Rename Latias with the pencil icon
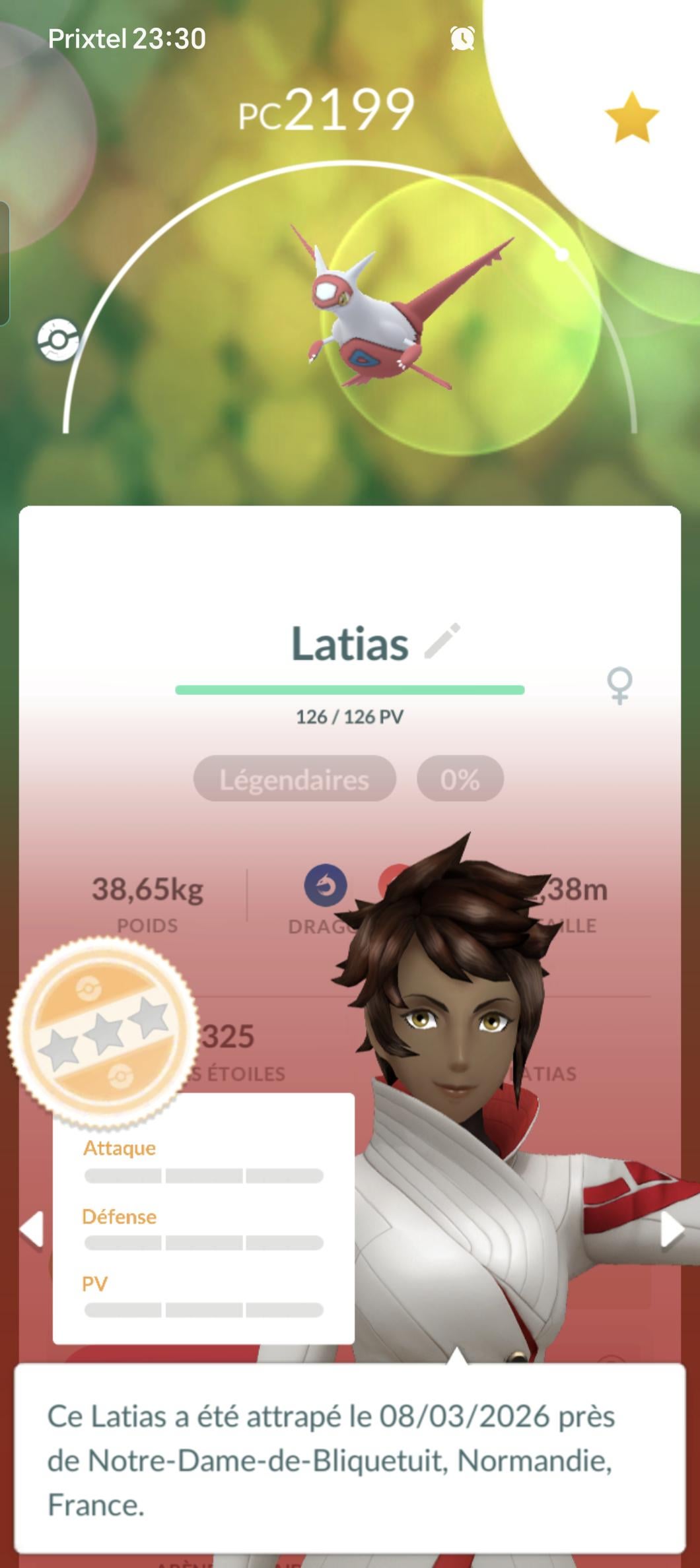 [442, 641]
